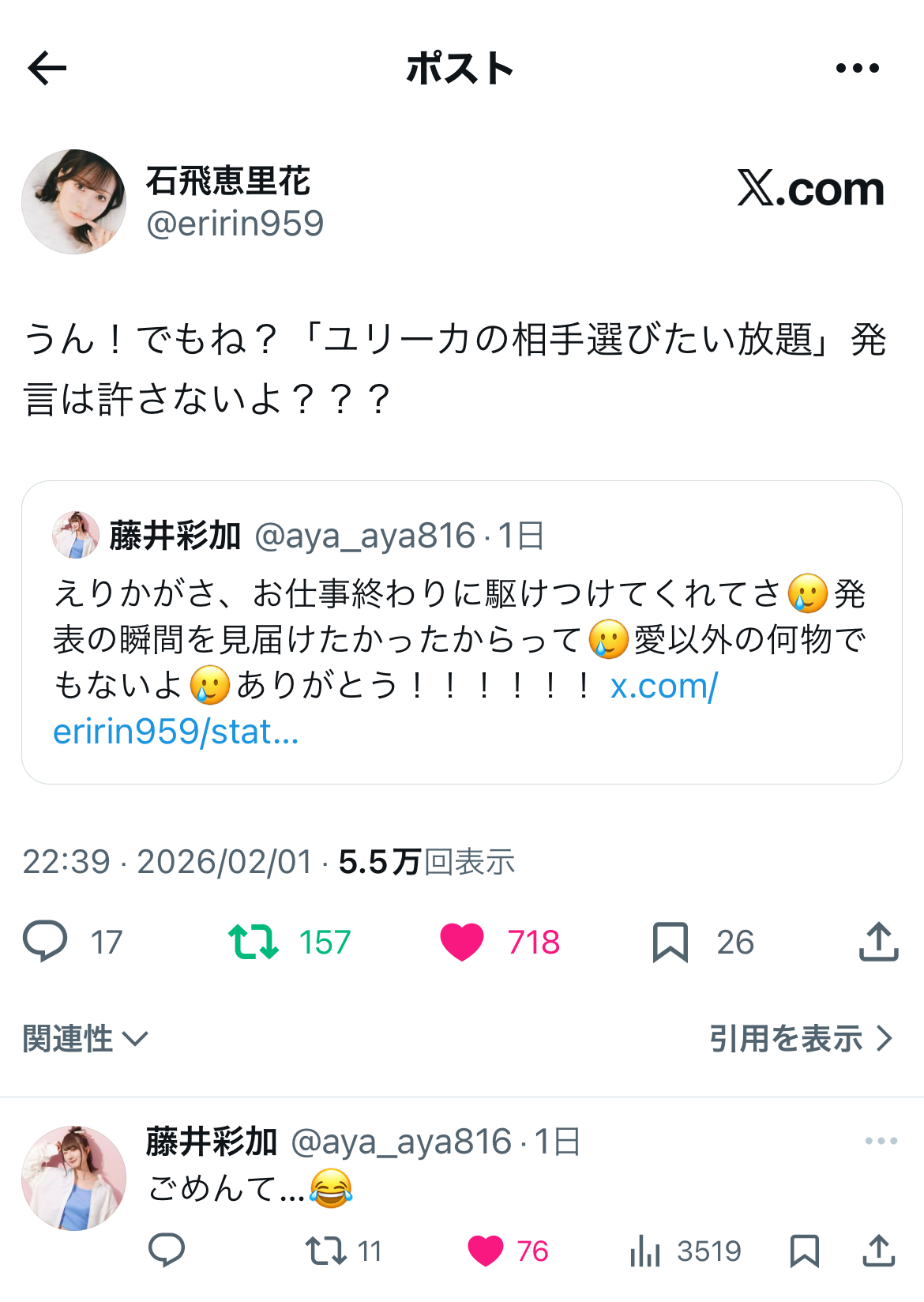
Task: Bookmark 藤井彩加's ごめんて reply
Action: (x=805, y=1251)
